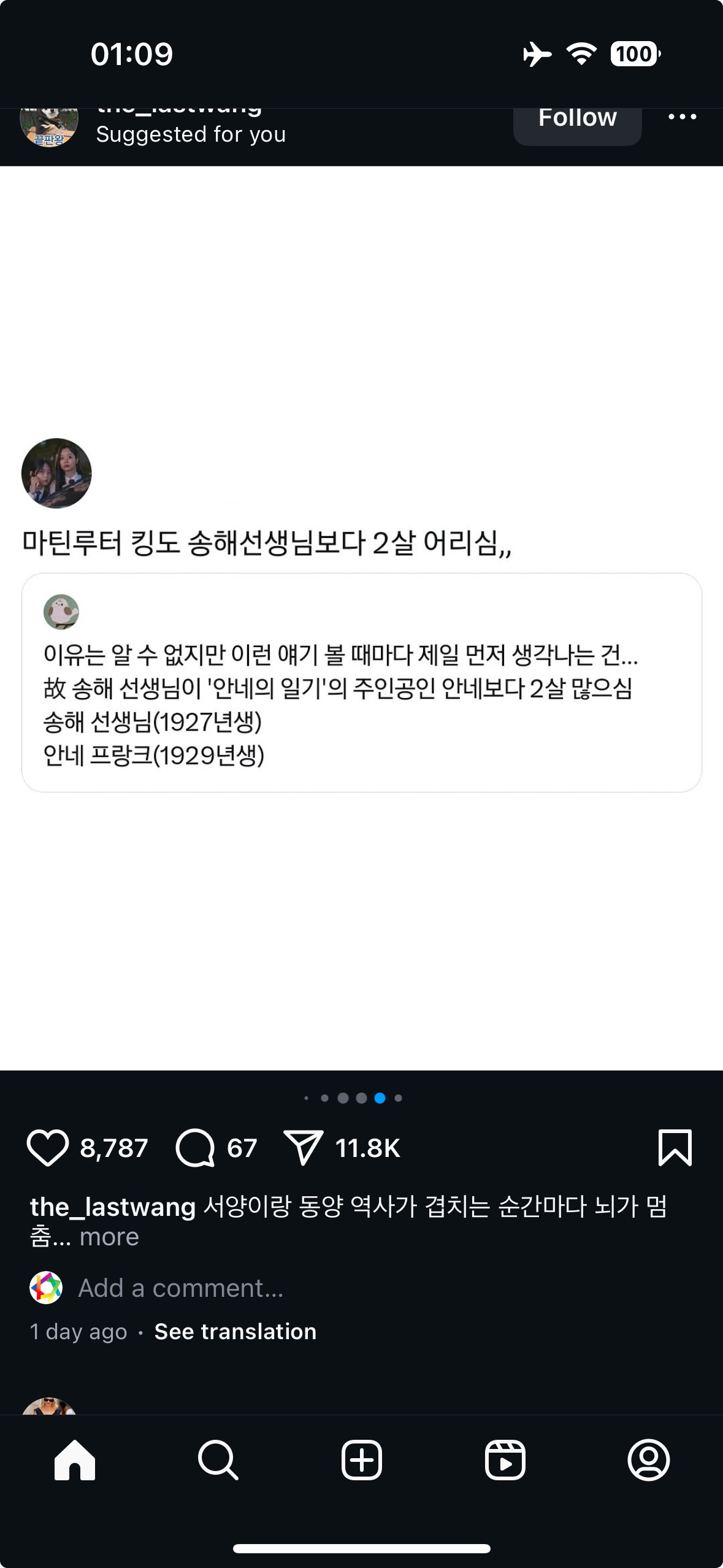Save the post with the bookmark icon

675,1147
